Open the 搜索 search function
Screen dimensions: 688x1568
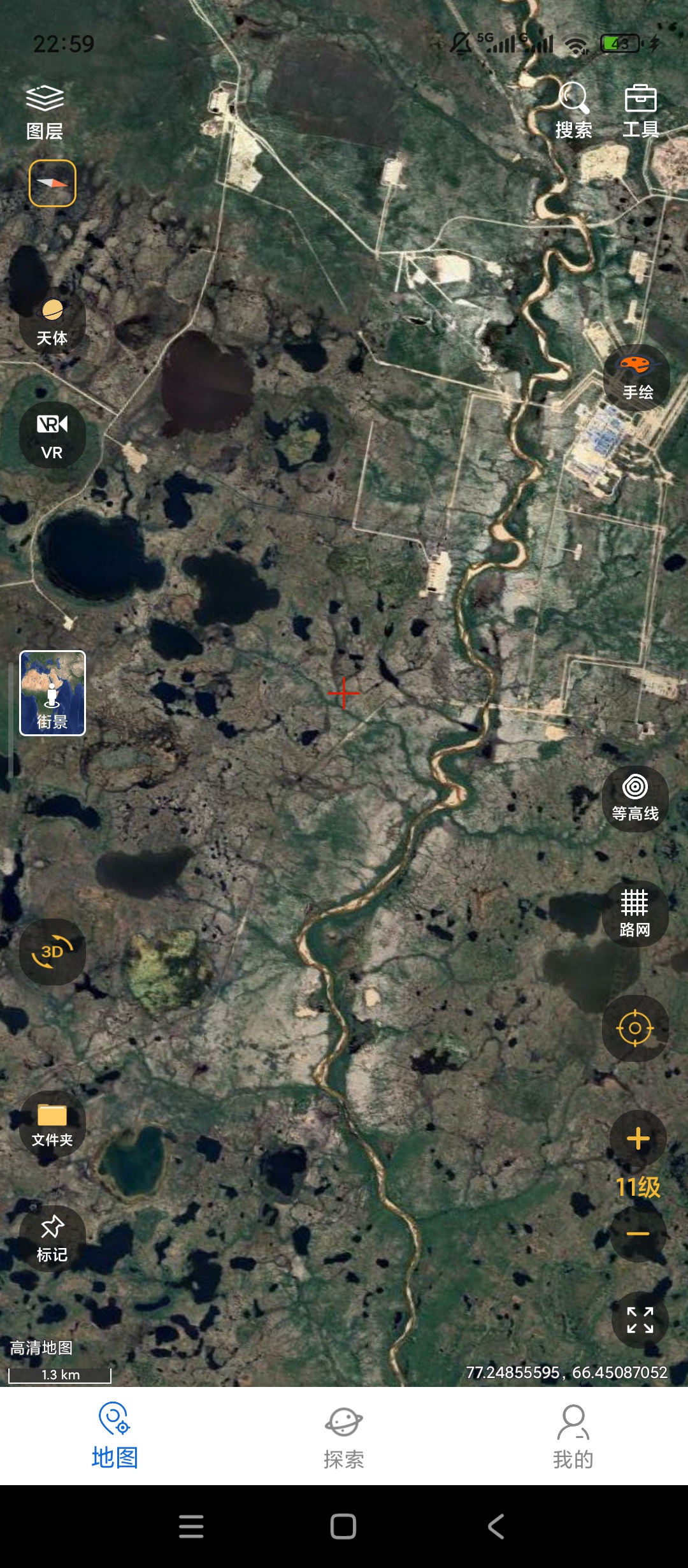(572, 110)
